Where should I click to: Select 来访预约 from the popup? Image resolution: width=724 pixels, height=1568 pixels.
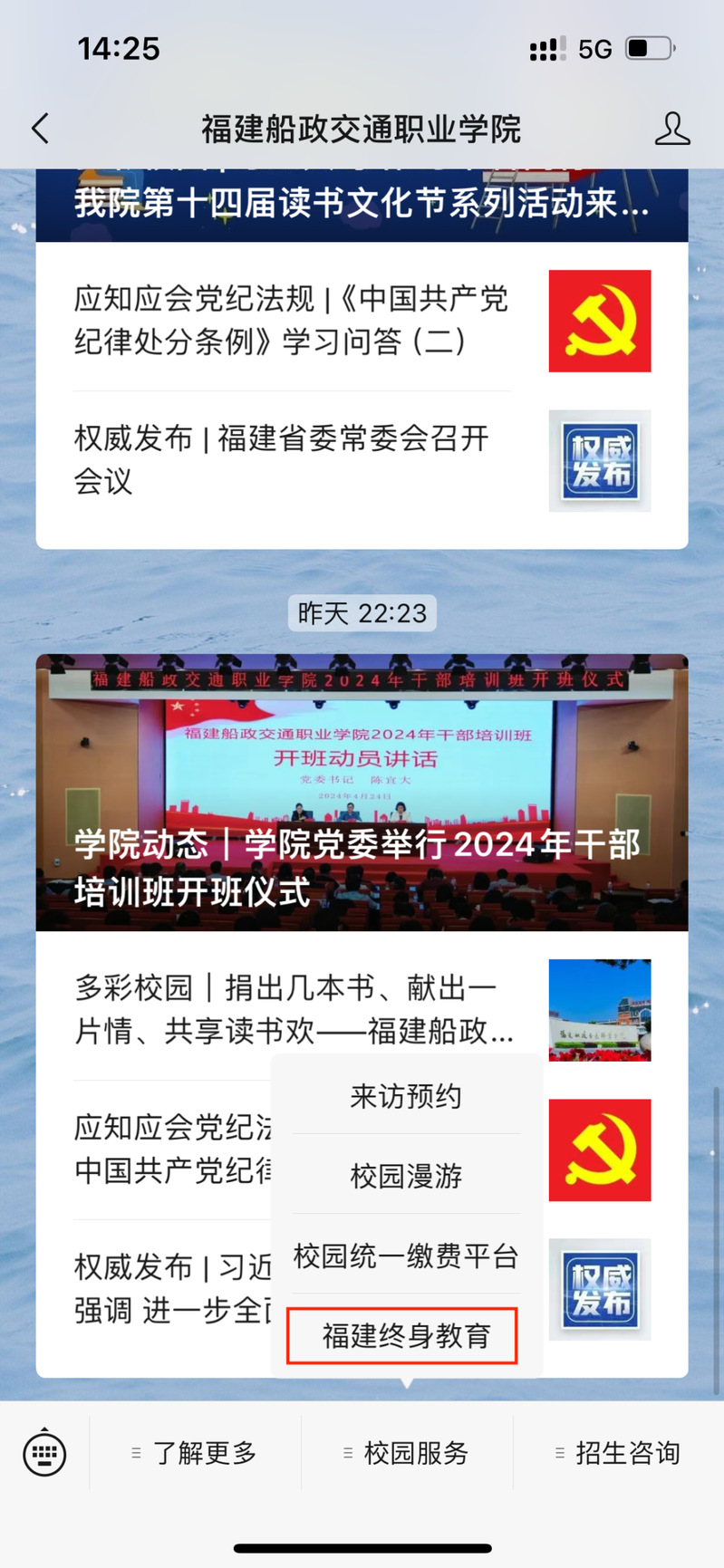406,1097
